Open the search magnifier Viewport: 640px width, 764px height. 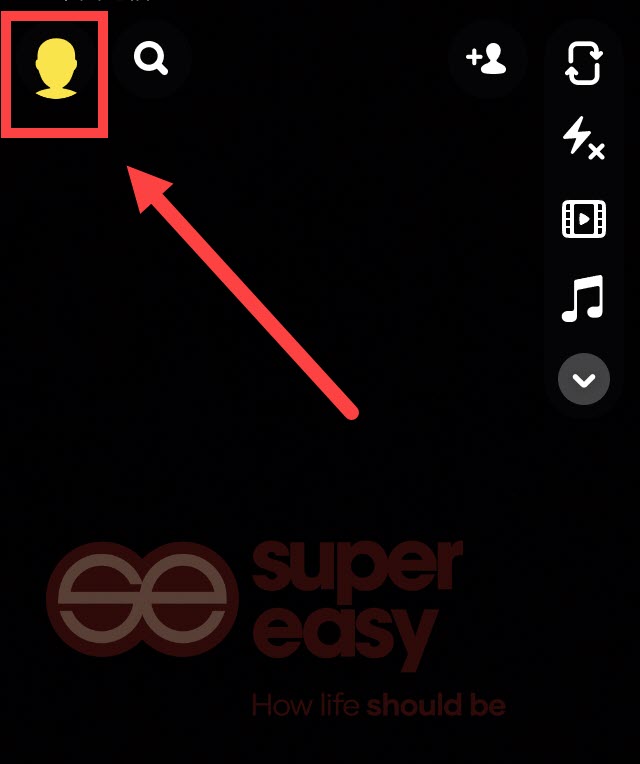coord(152,60)
